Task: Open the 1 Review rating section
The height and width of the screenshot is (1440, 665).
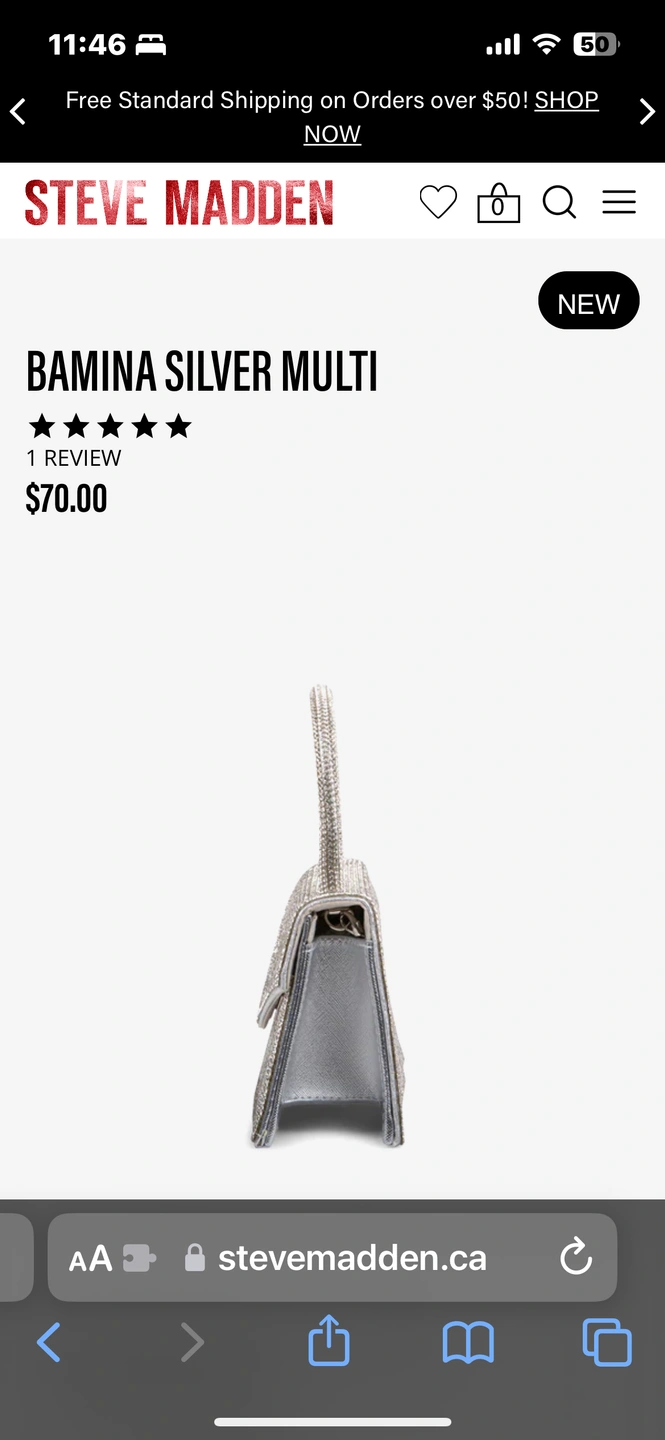Action: click(x=74, y=458)
